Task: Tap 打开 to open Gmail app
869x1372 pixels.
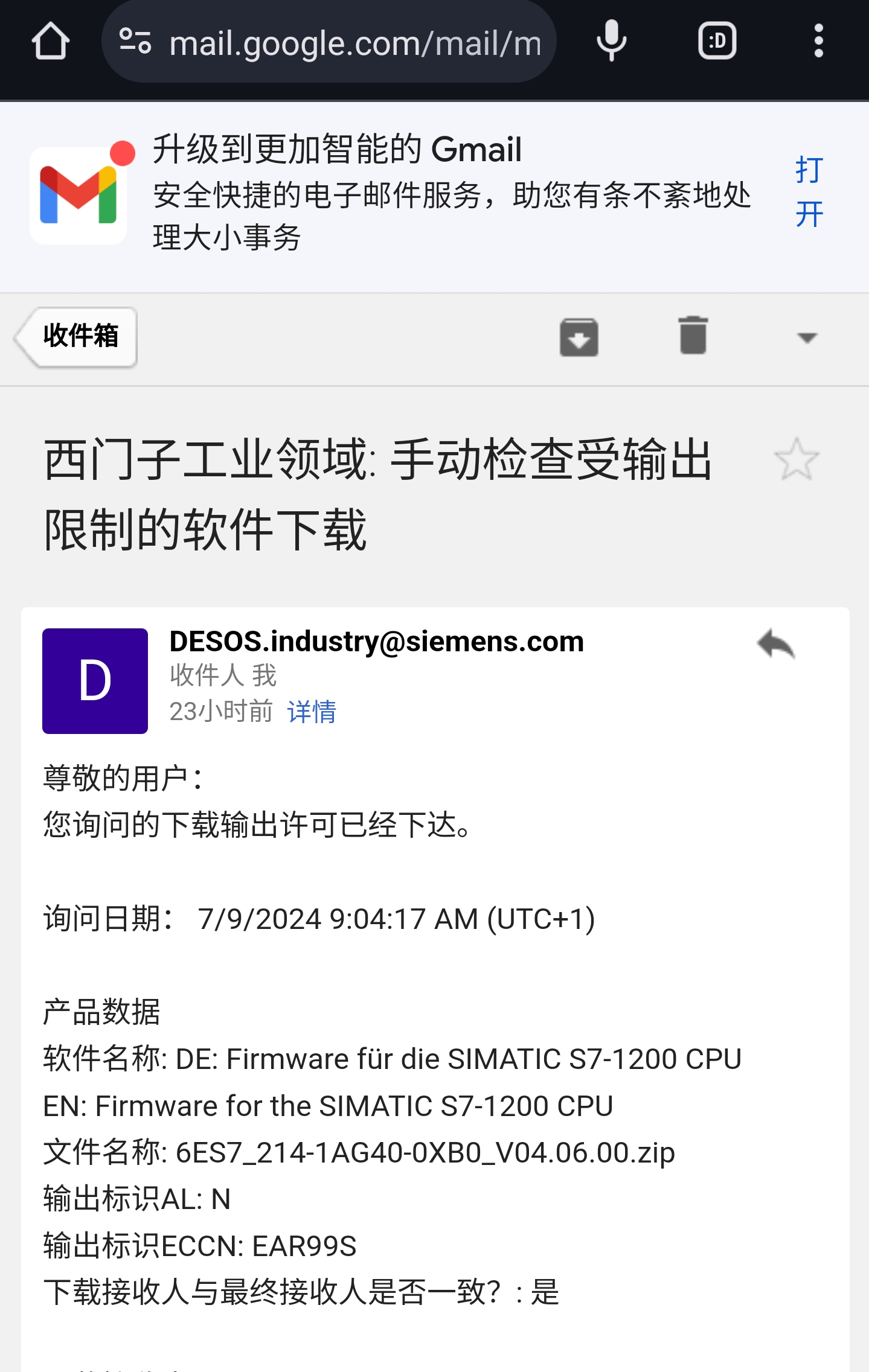Action: pyautogui.click(x=809, y=192)
